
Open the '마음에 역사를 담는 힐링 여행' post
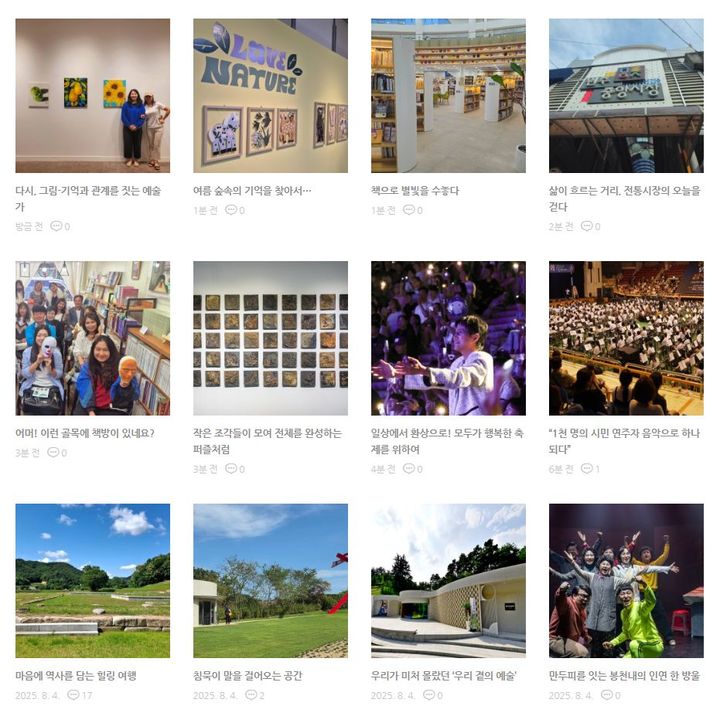coord(76,676)
